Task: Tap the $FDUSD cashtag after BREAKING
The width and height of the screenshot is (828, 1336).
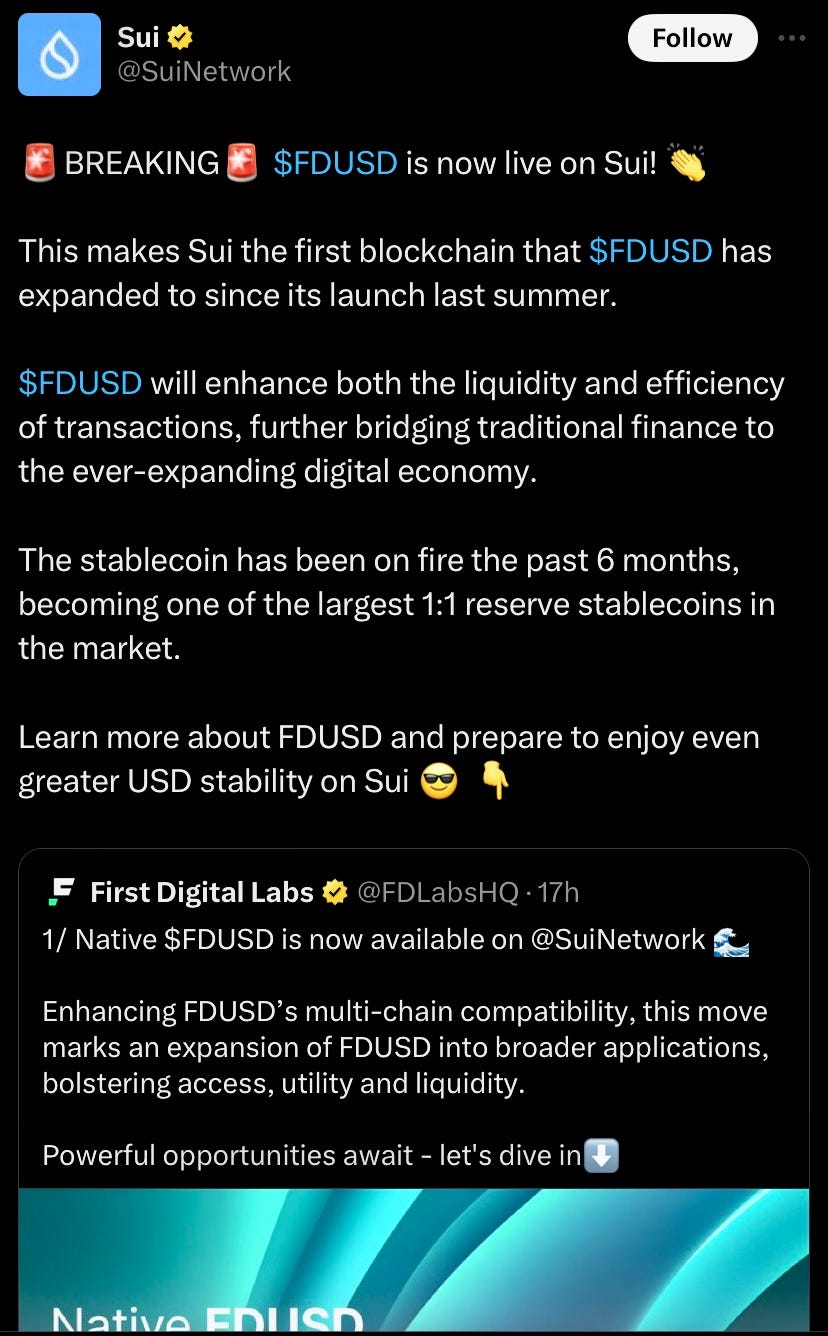Action: coord(335,163)
